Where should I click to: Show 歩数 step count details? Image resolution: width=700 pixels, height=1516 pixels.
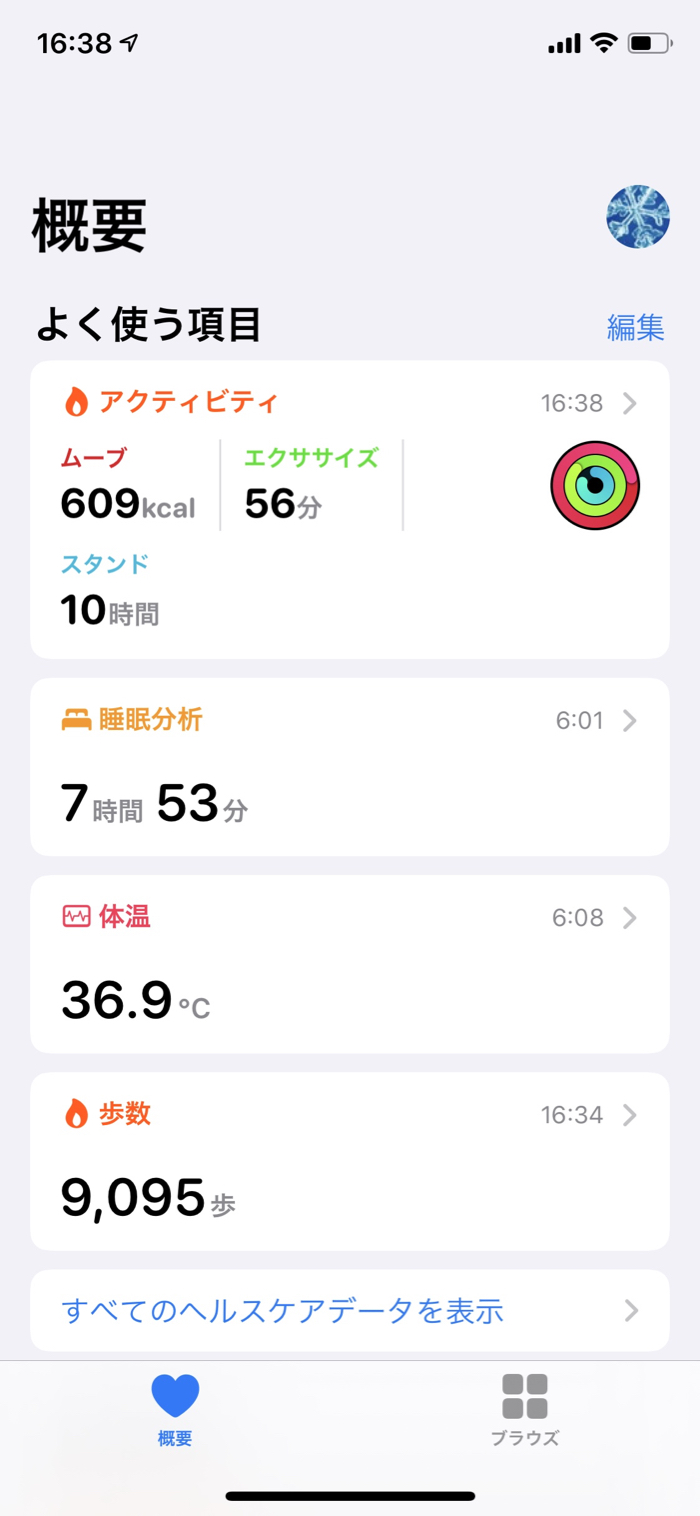(x=349, y=1160)
